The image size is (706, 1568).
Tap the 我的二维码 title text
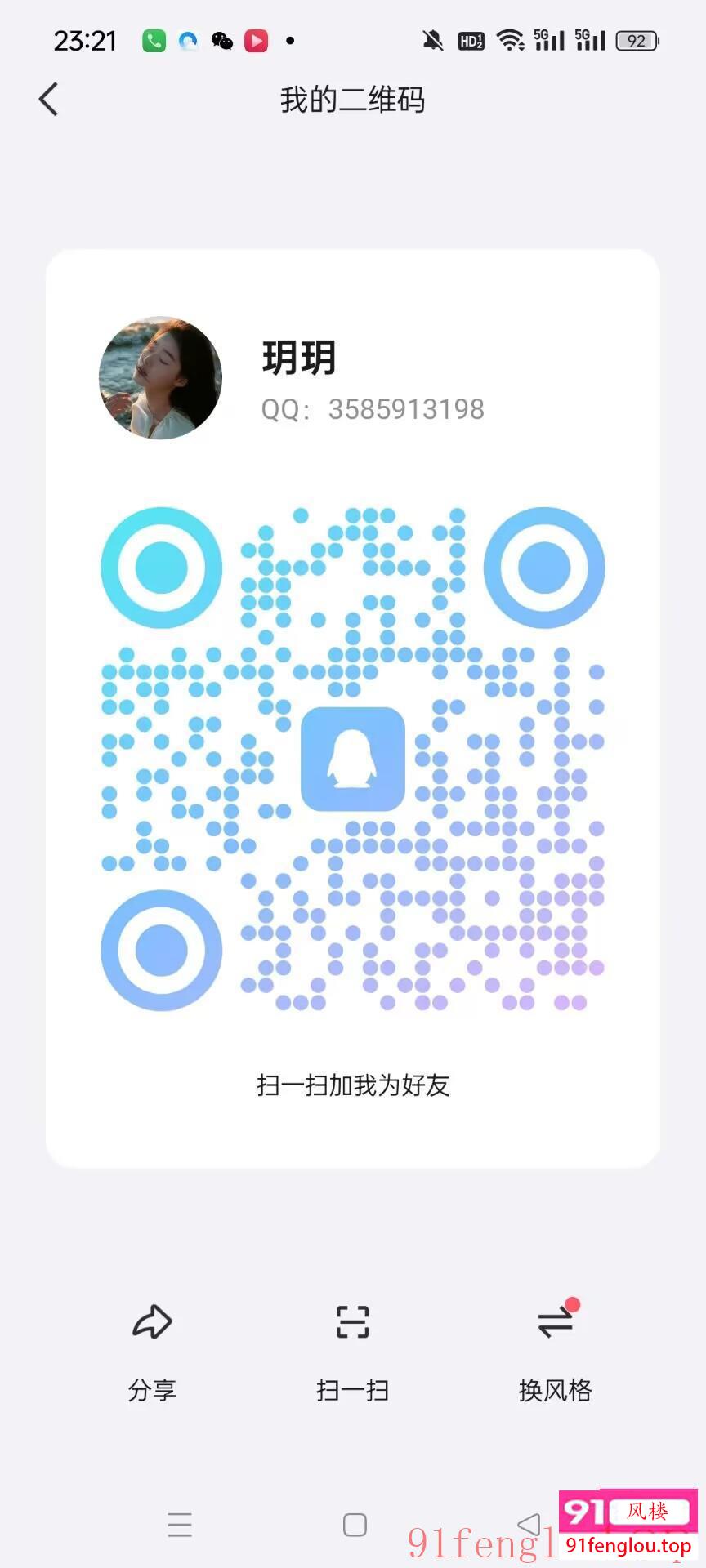click(351, 99)
